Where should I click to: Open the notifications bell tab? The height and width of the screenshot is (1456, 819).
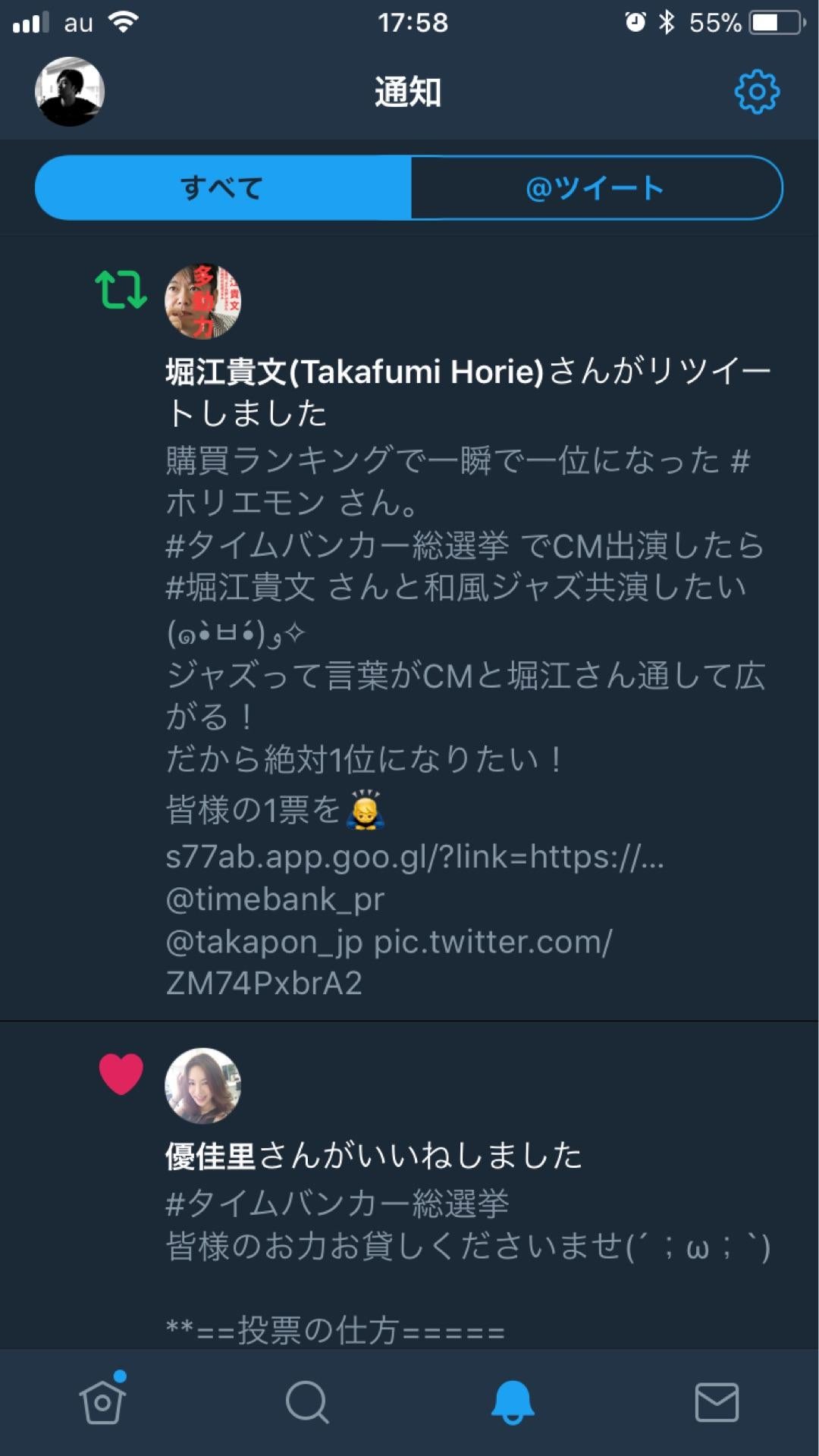tap(513, 1402)
